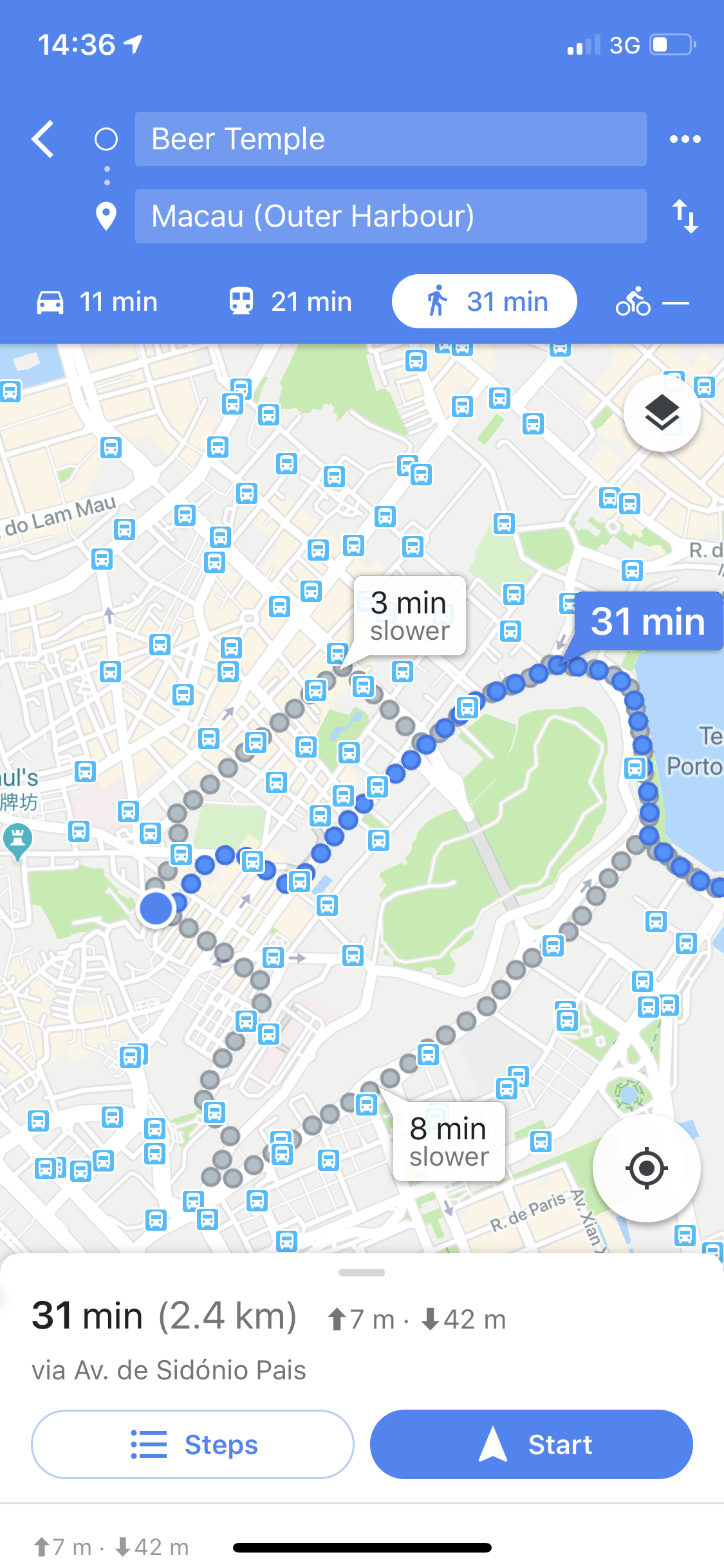Edit the Beer Temple starting point

390,139
